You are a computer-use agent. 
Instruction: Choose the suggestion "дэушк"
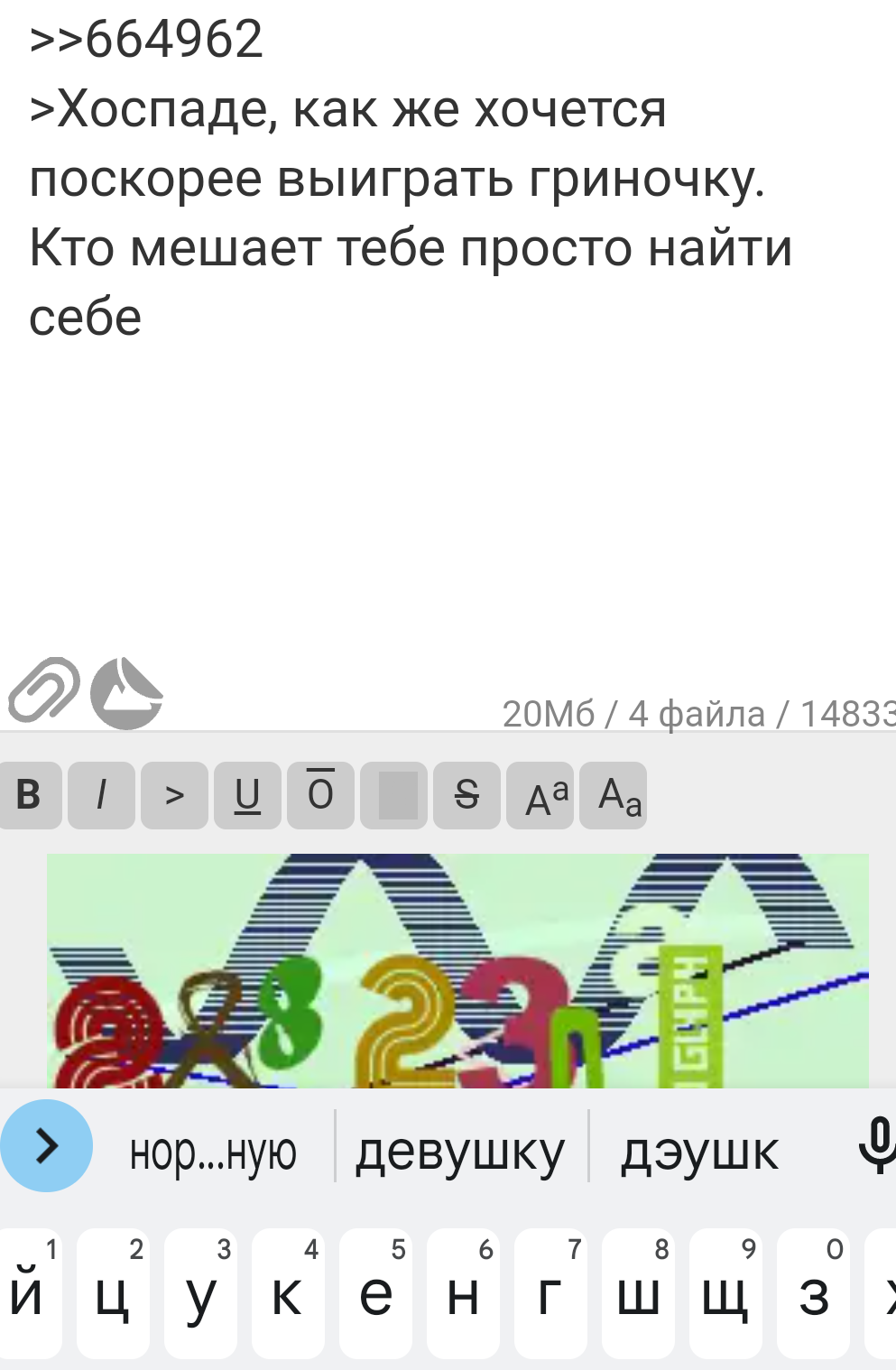(699, 1151)
